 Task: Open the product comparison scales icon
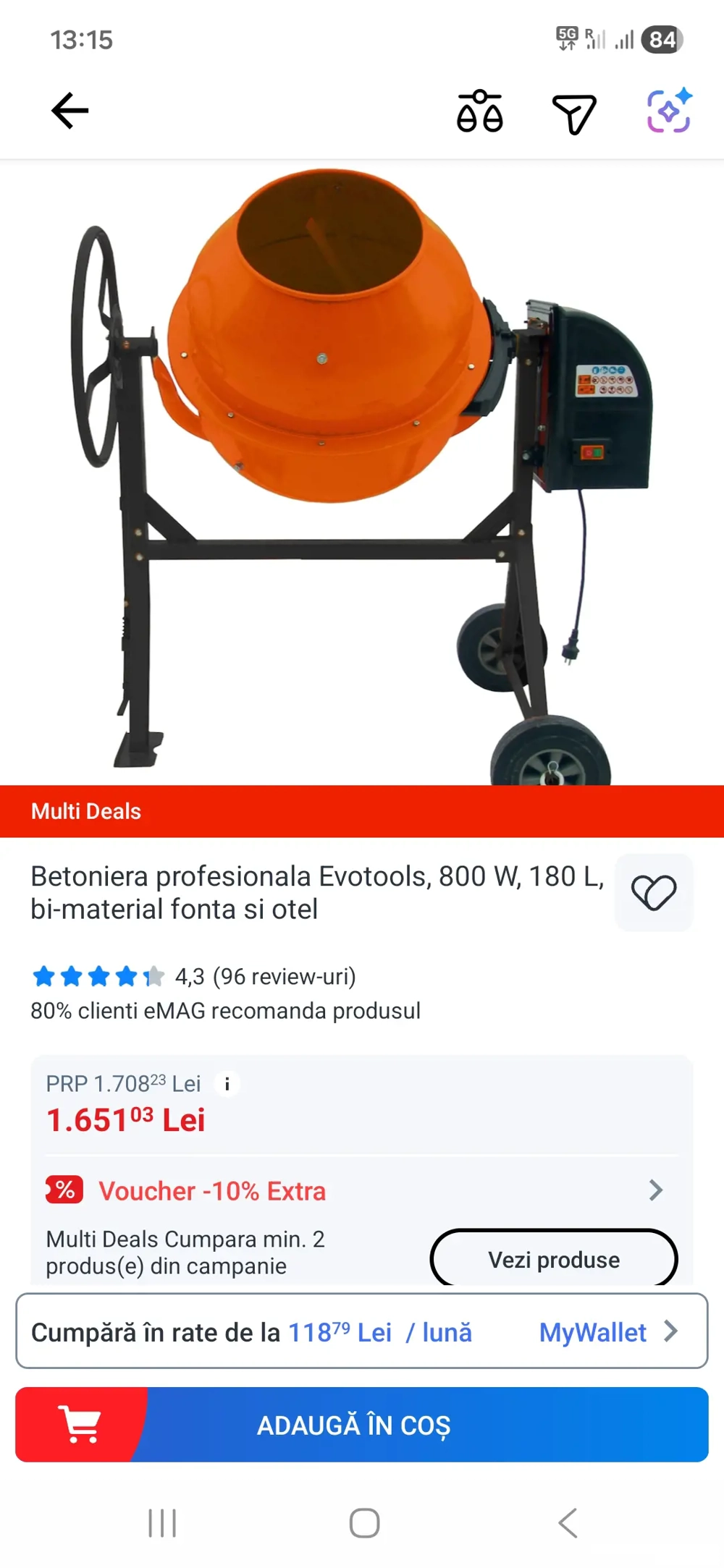pyautogui.click(x=480, y=111)
